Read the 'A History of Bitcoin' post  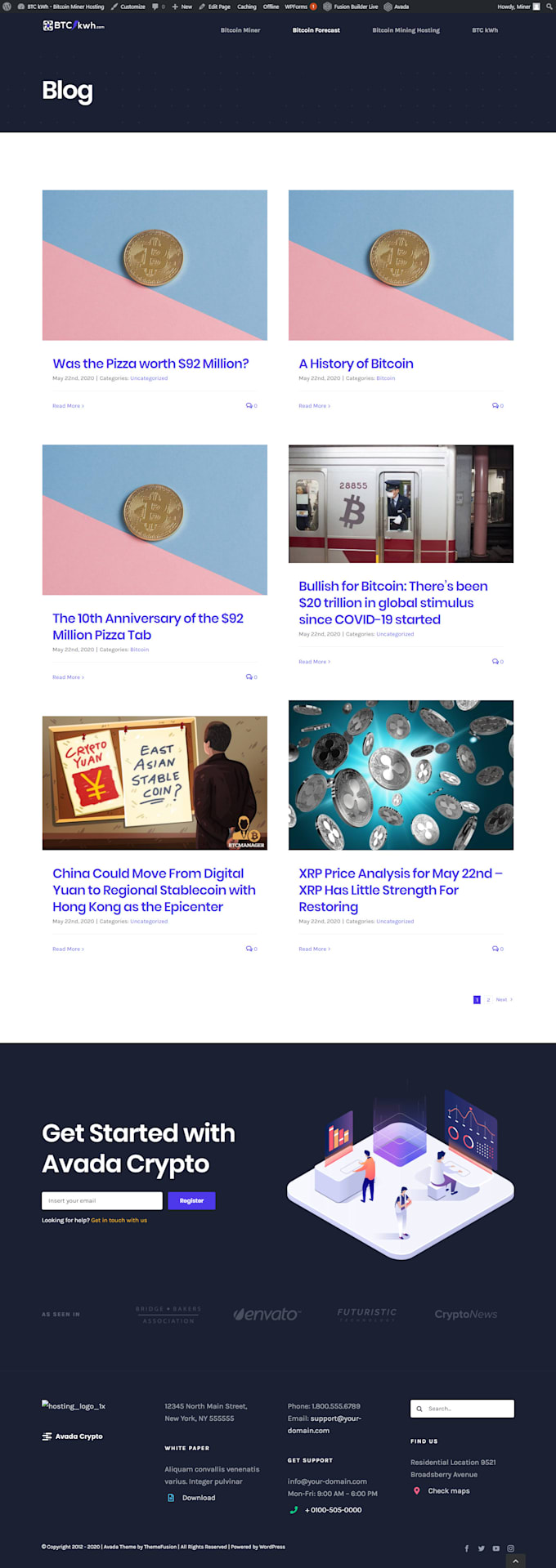[x=356, y=364]
